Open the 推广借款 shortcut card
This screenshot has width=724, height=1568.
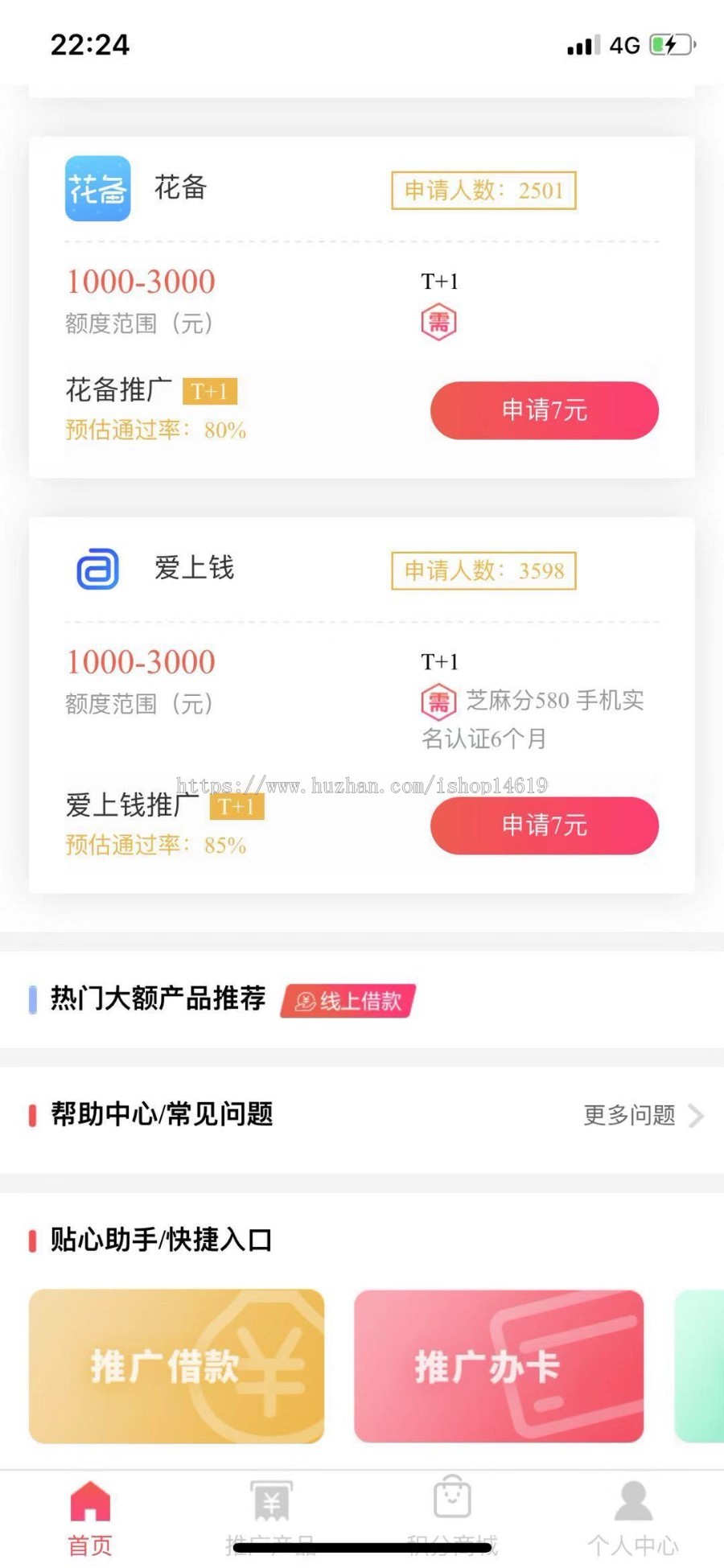[177, 1366]
